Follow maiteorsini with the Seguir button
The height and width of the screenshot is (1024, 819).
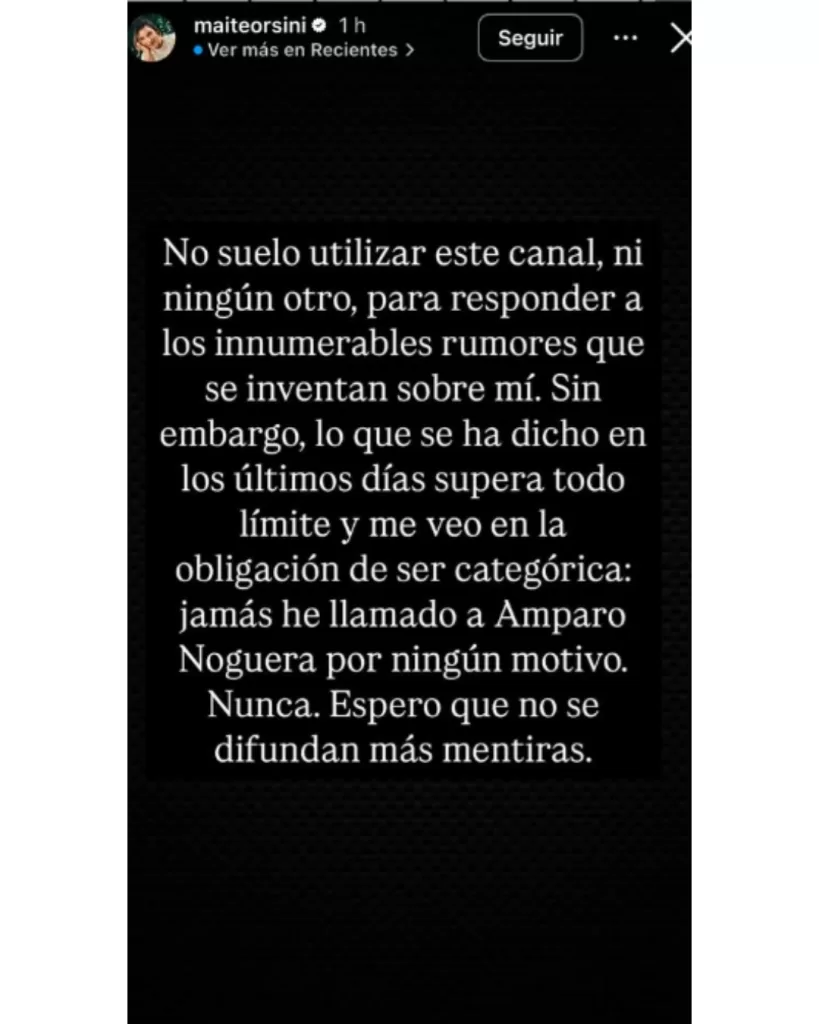pyautogui.click(x=530, y=38)
